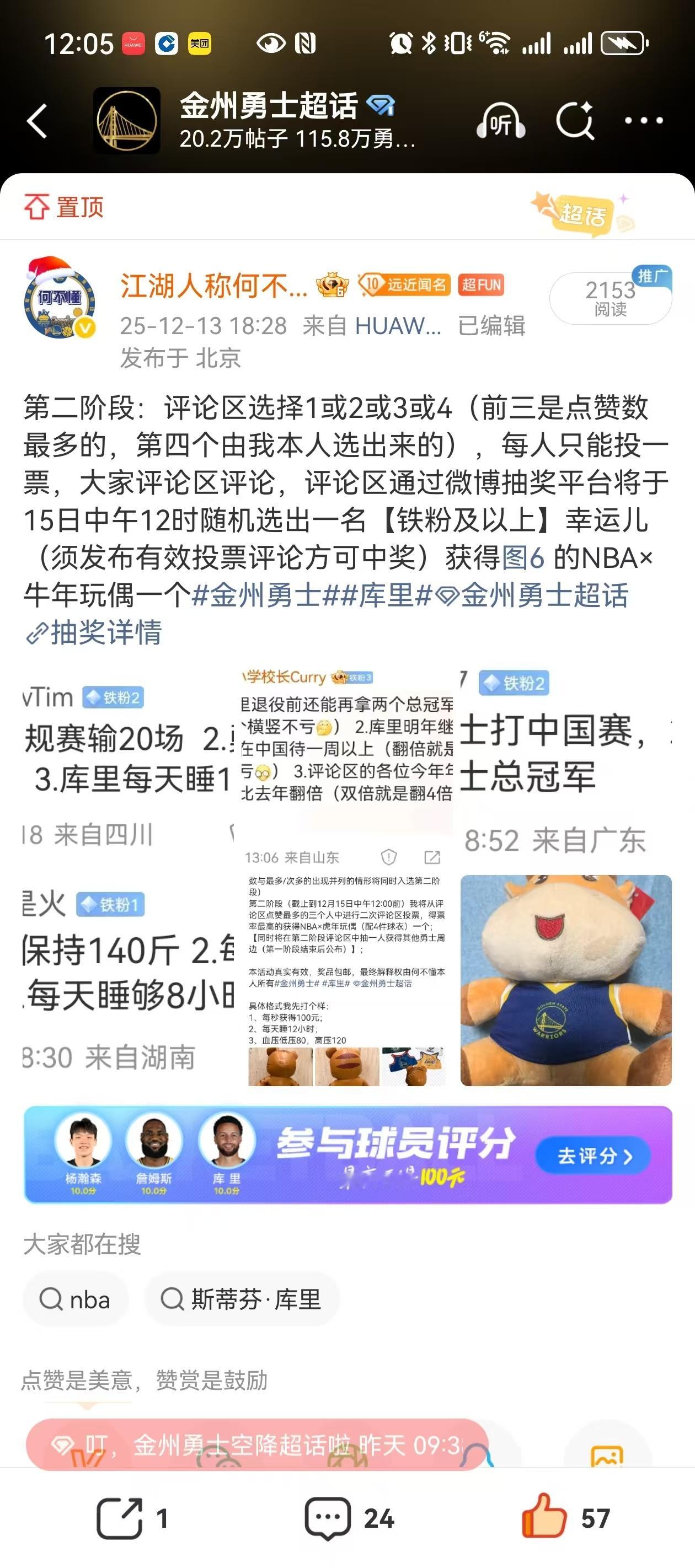Select the suggested search term nba
This screenshot has height=1568, width=695.
click(x=77, y=1300)
